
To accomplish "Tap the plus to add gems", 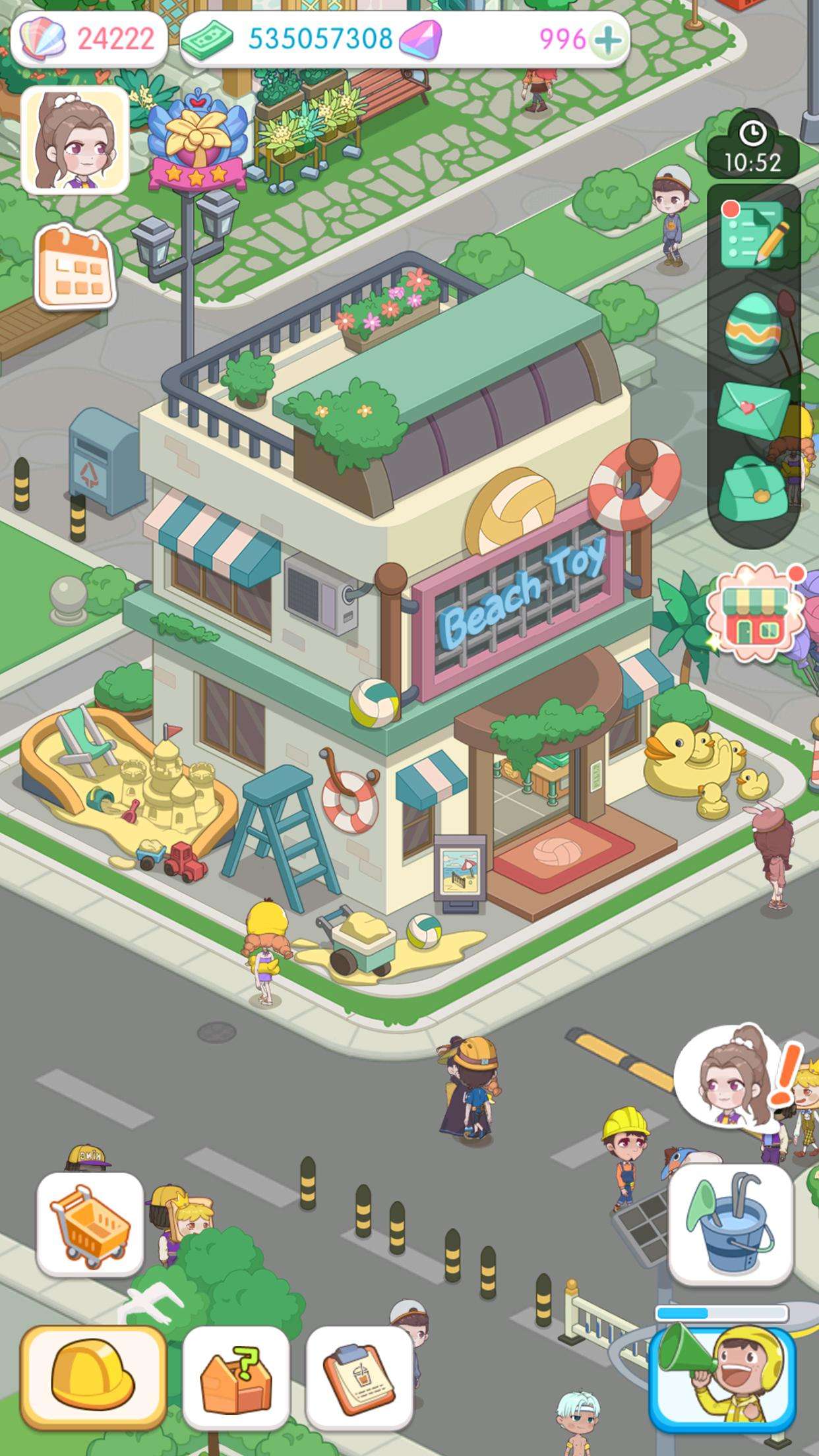I will click(x=607, y=40).
